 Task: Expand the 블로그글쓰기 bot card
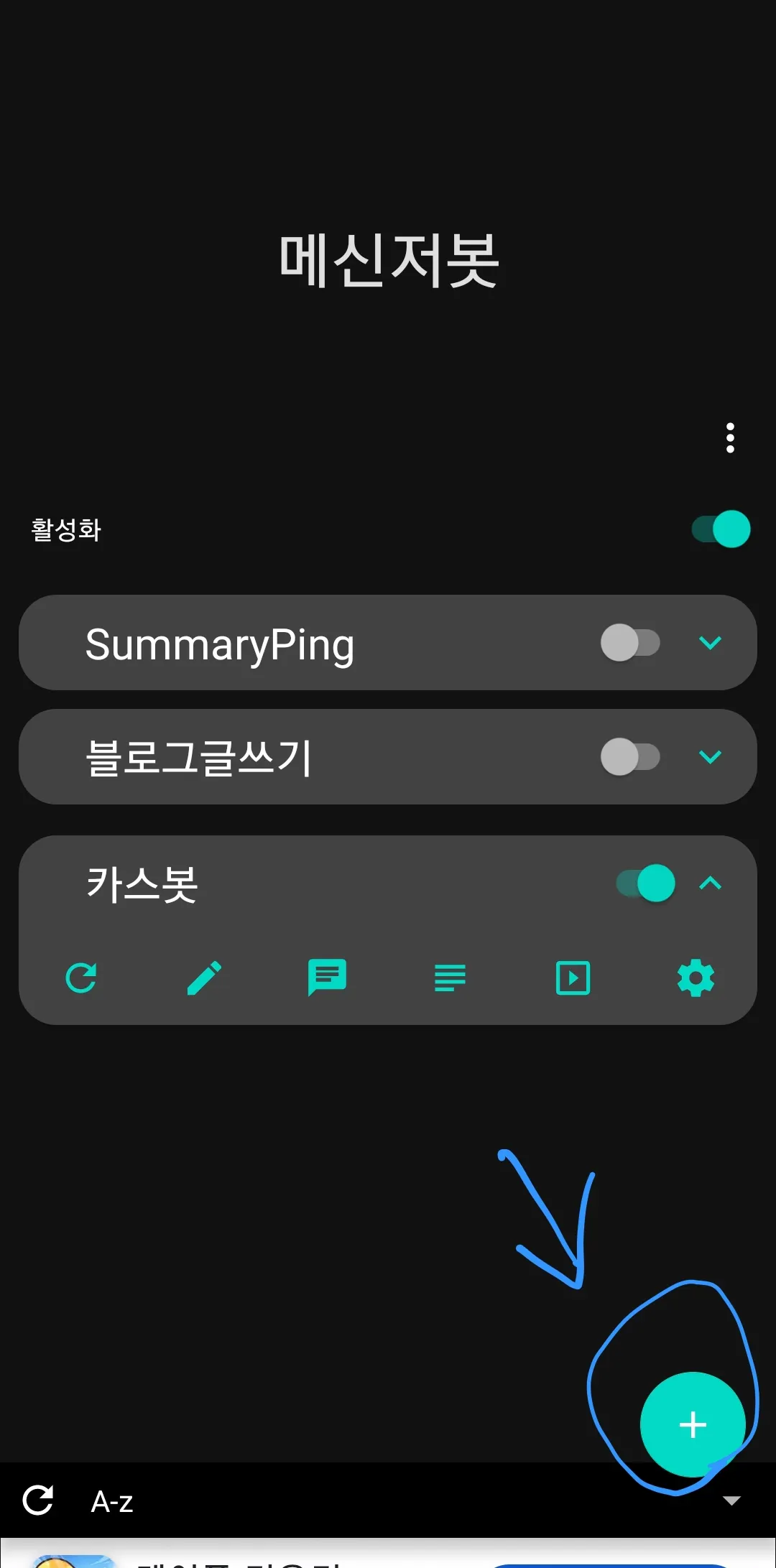(710, 757)
